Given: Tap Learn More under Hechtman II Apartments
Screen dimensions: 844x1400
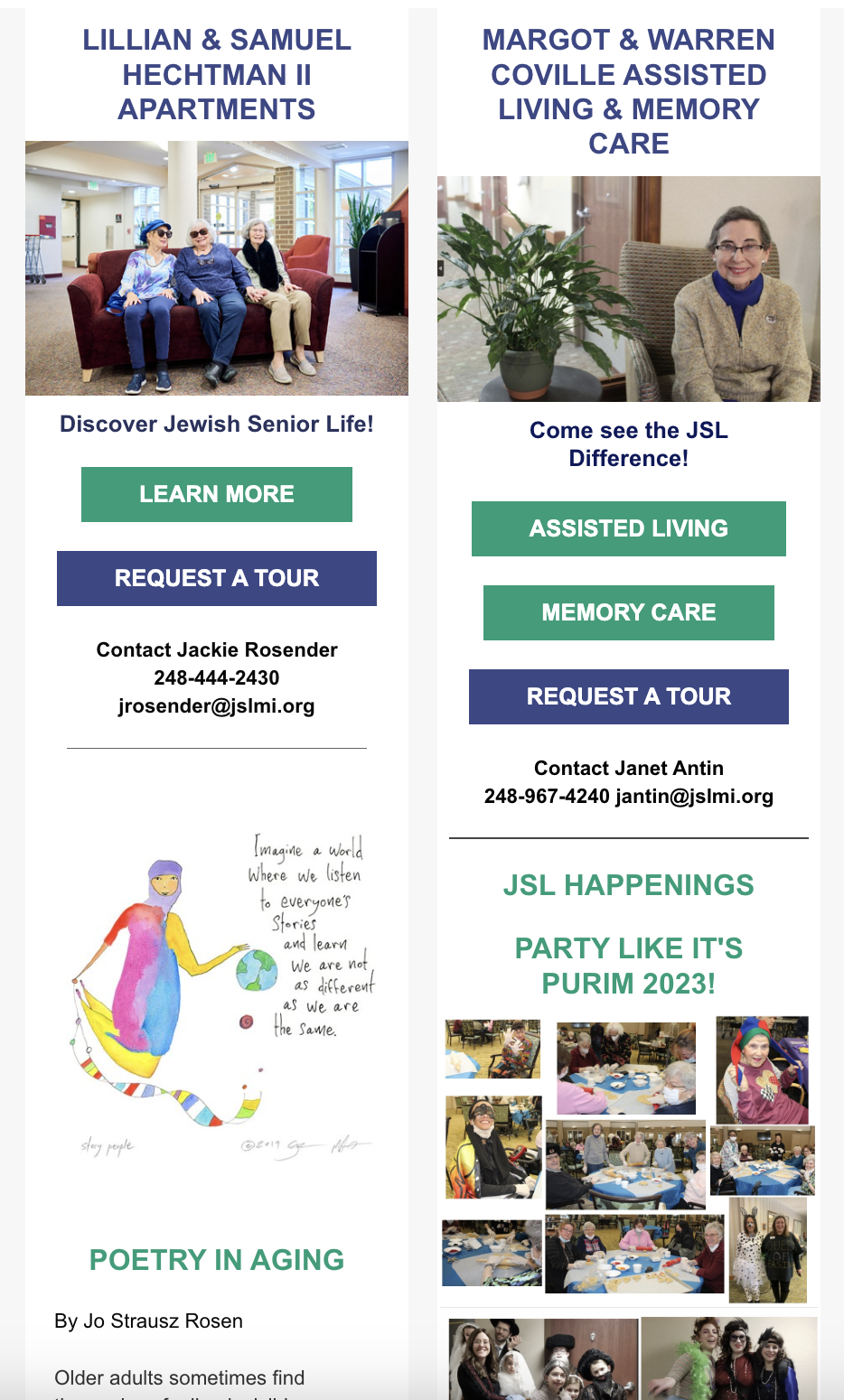Looking at the screenshot, I should (217, 494).
